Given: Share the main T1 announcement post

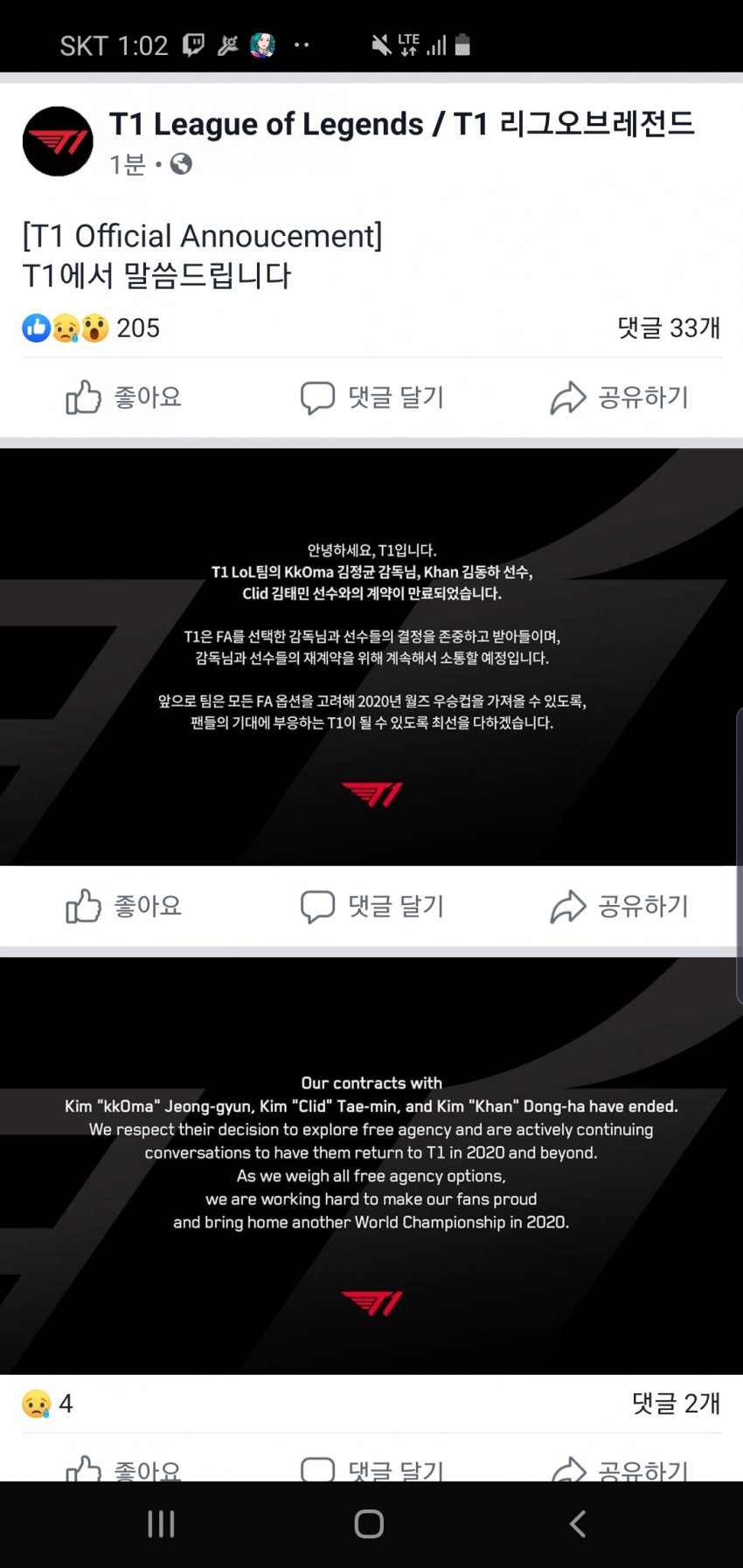Looking at the screenshot, I should click(619, 397).
